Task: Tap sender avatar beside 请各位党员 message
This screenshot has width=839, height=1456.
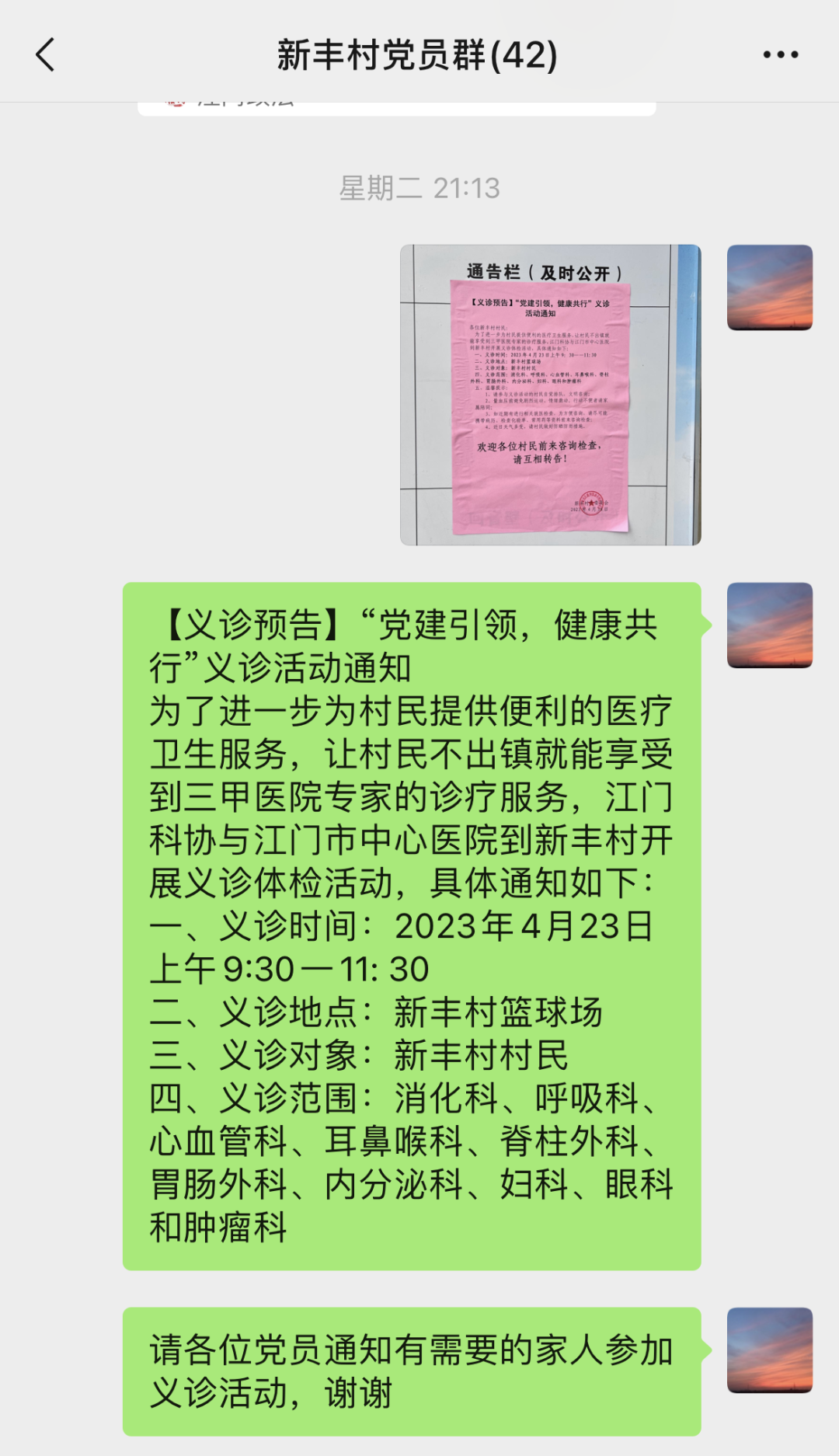Action: click(769, 1350)
